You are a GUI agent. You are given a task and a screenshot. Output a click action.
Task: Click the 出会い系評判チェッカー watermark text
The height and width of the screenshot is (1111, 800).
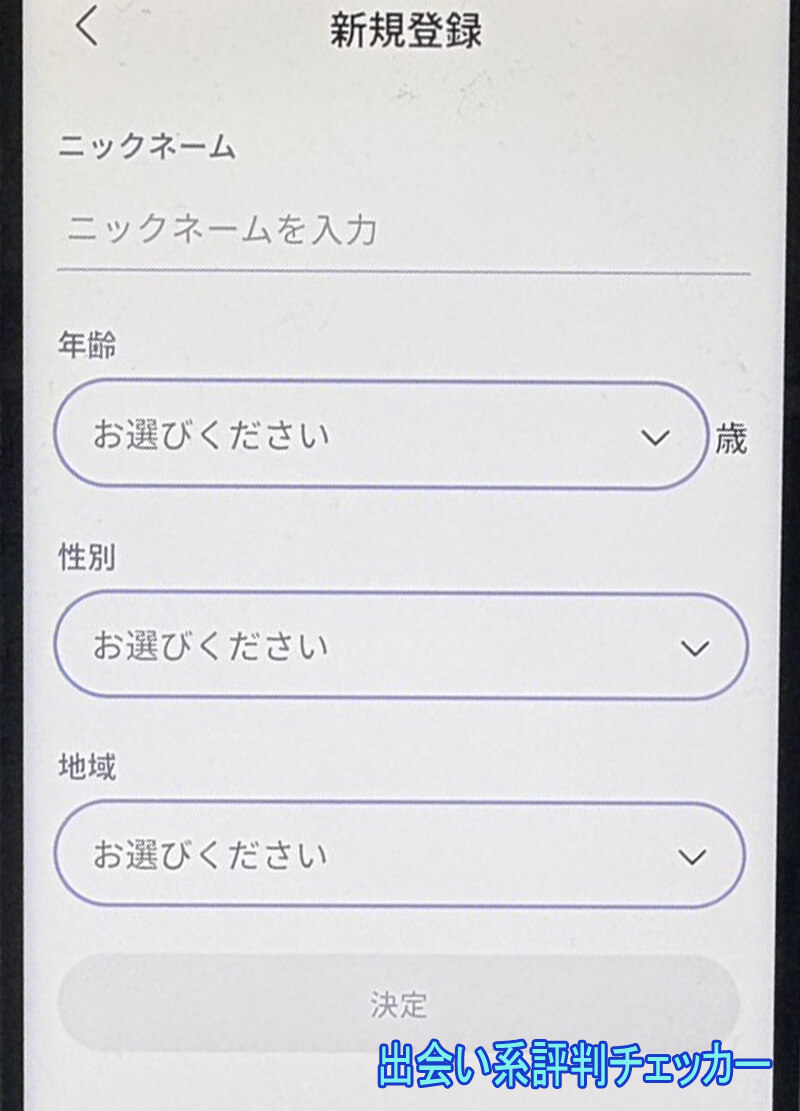pyautogui.click(x=572, y=1066)
